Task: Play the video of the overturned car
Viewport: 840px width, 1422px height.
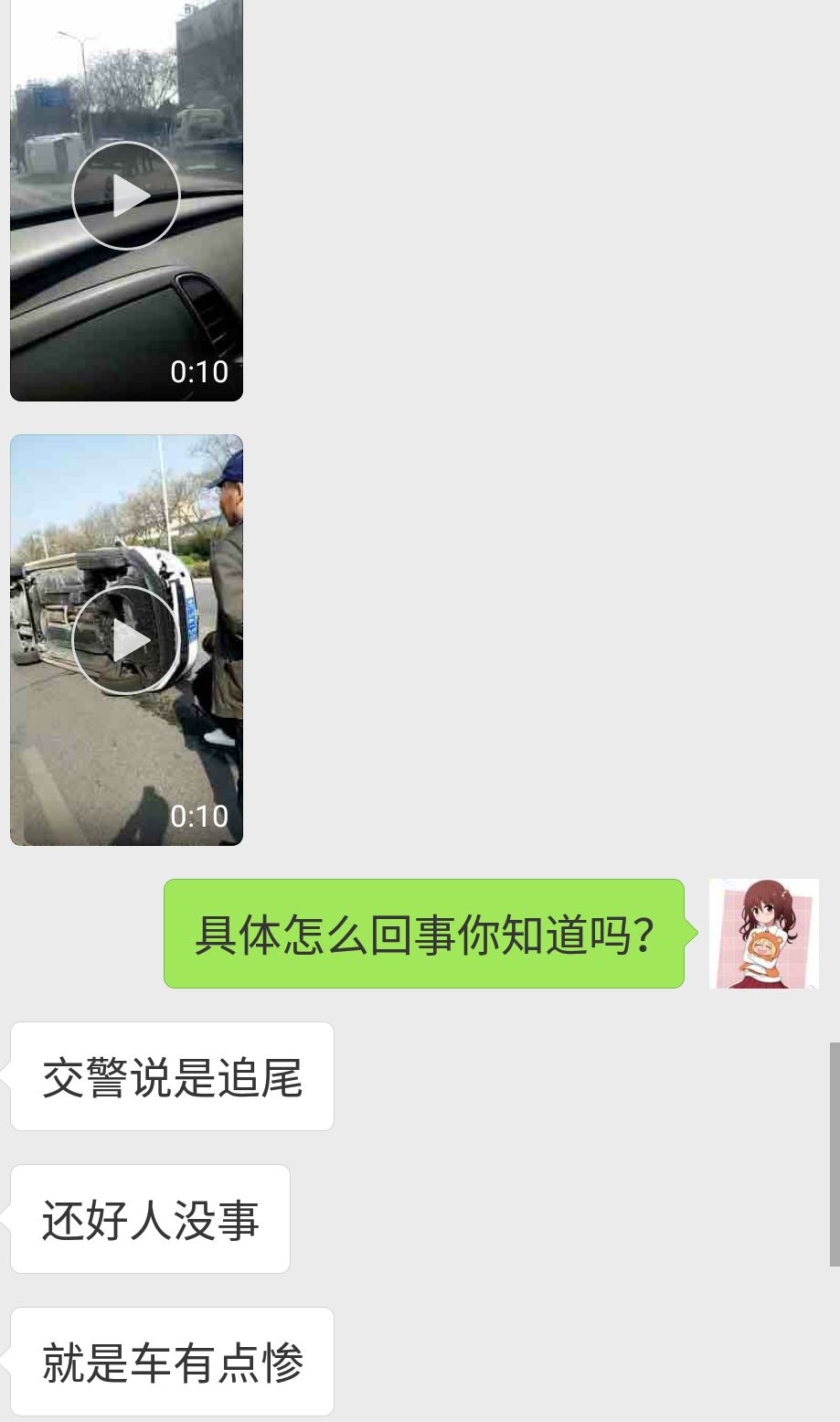Action: [x=126, y=640]
